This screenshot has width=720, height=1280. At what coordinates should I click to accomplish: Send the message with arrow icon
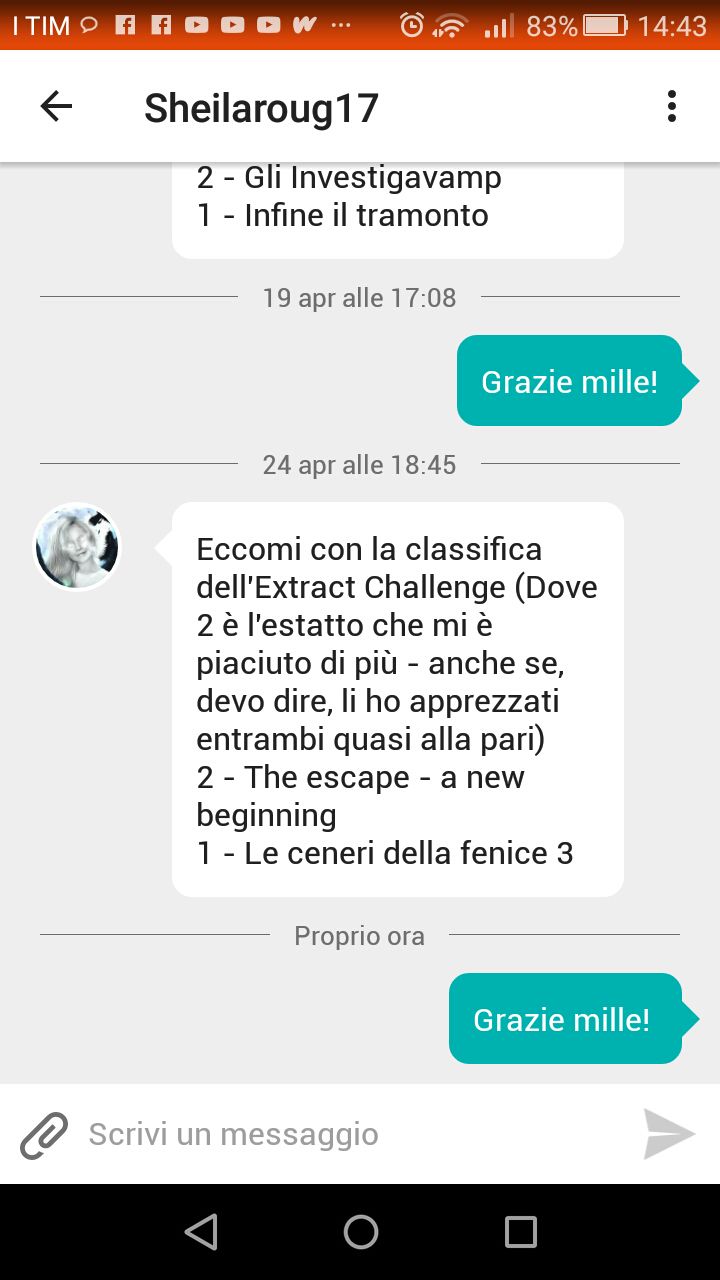click(x=668, y=1134)
